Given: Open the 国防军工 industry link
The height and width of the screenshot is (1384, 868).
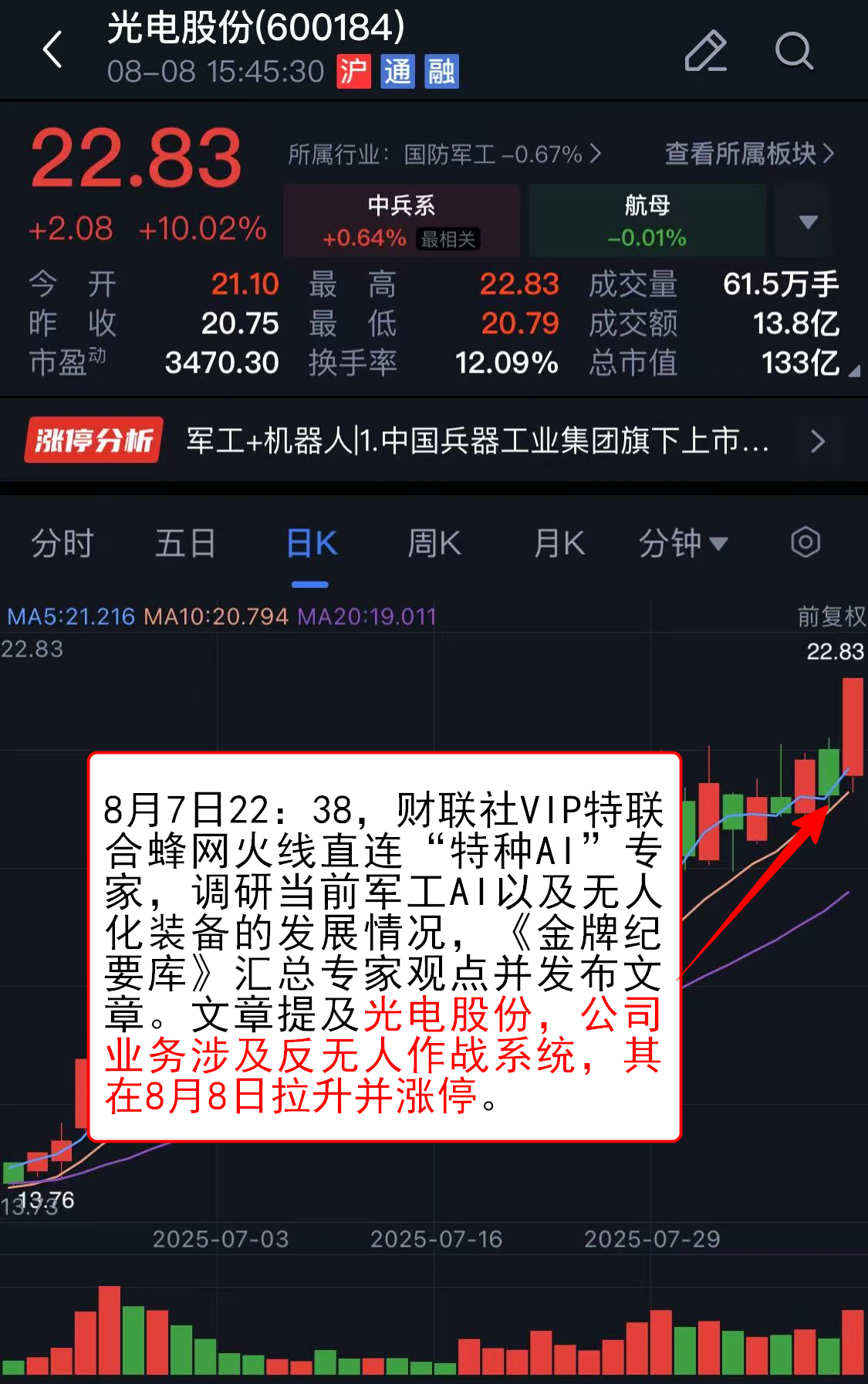Looking at the screenshot, I should [x=444, y=154].
